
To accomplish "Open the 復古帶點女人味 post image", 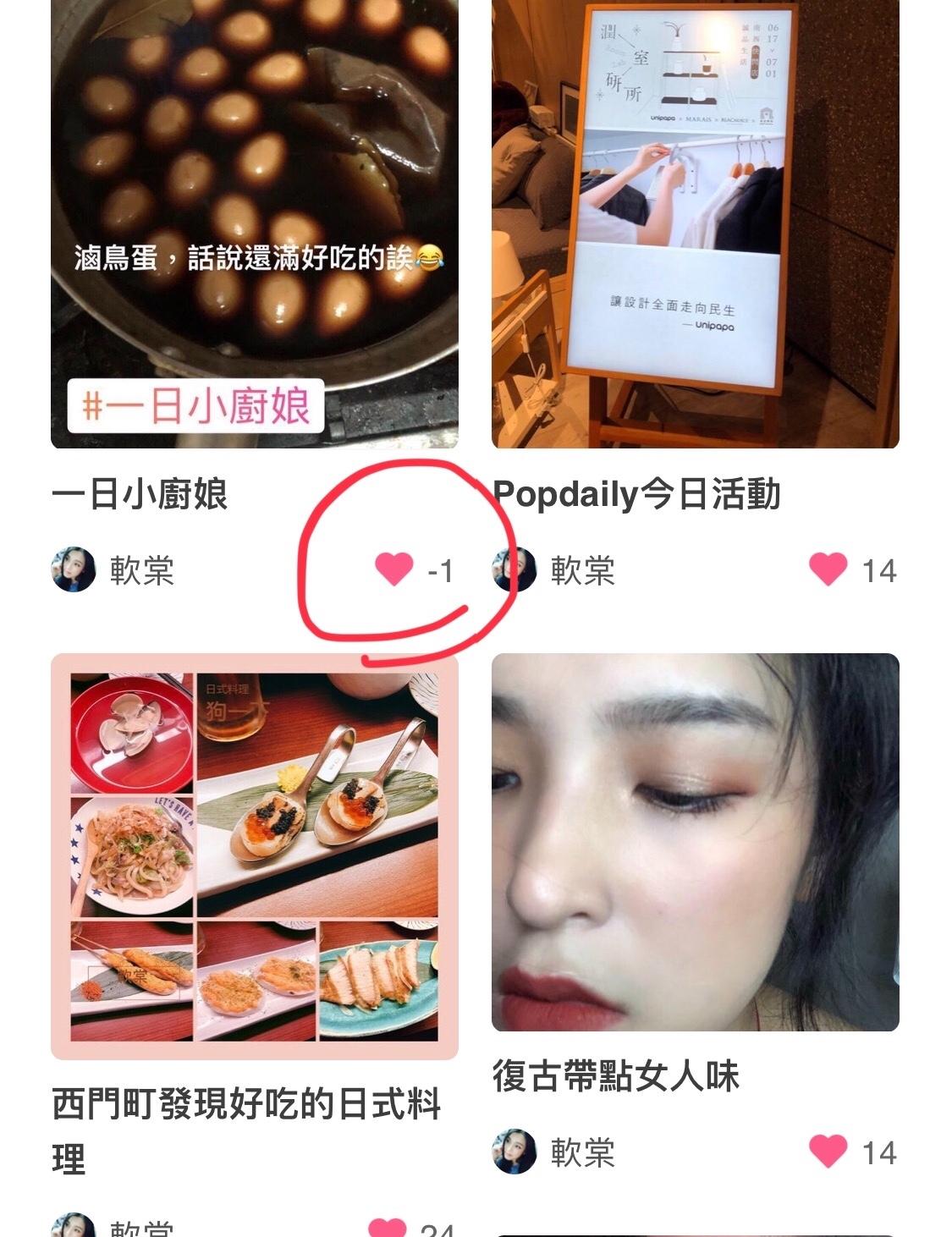I will [x=695, y=842].
